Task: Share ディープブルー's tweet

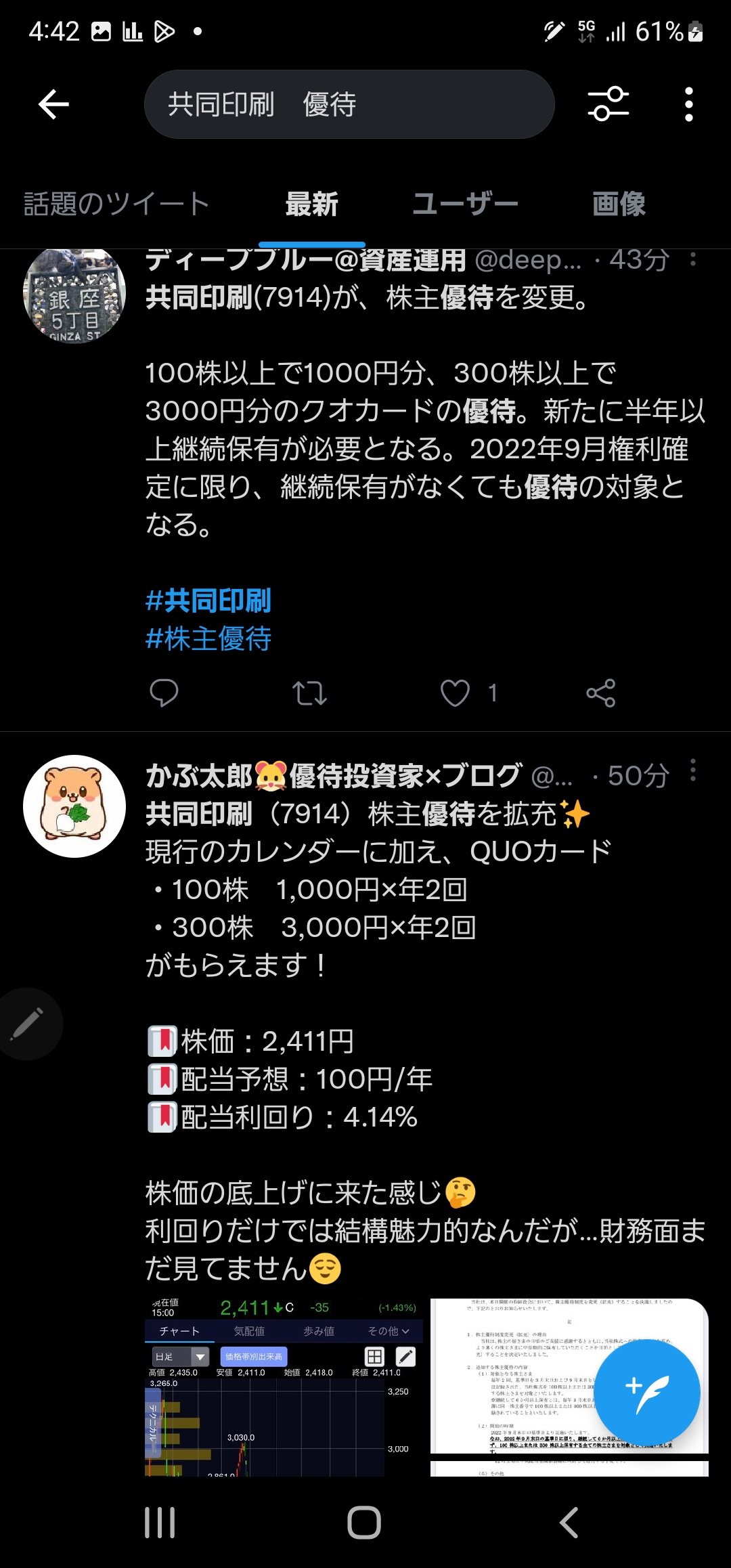Action: [x=601, y=693]
